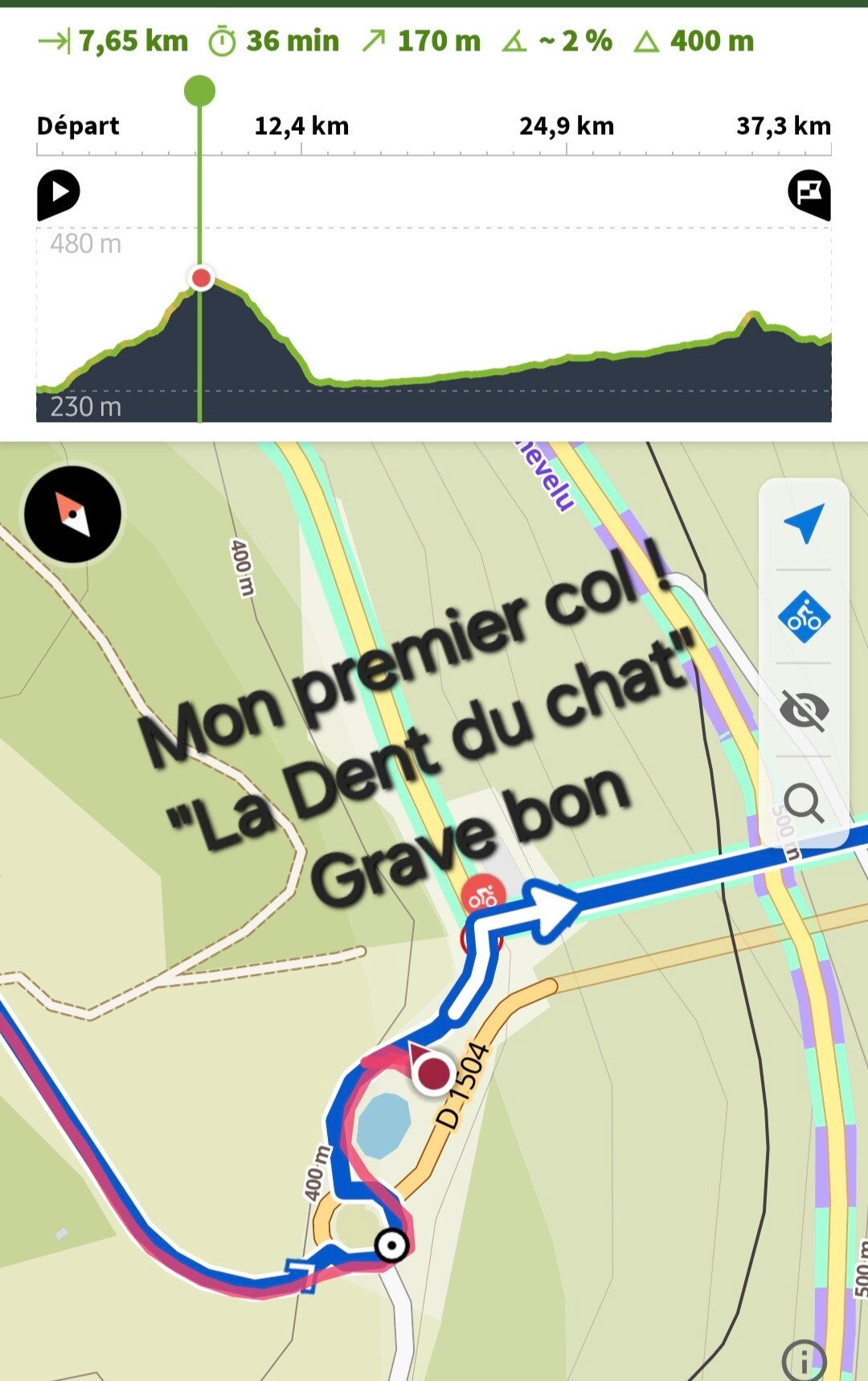Viewport: 868px width, 1381px height.
Task: Tap the crossed-out eye visibility icon
Action: point(804,710)
